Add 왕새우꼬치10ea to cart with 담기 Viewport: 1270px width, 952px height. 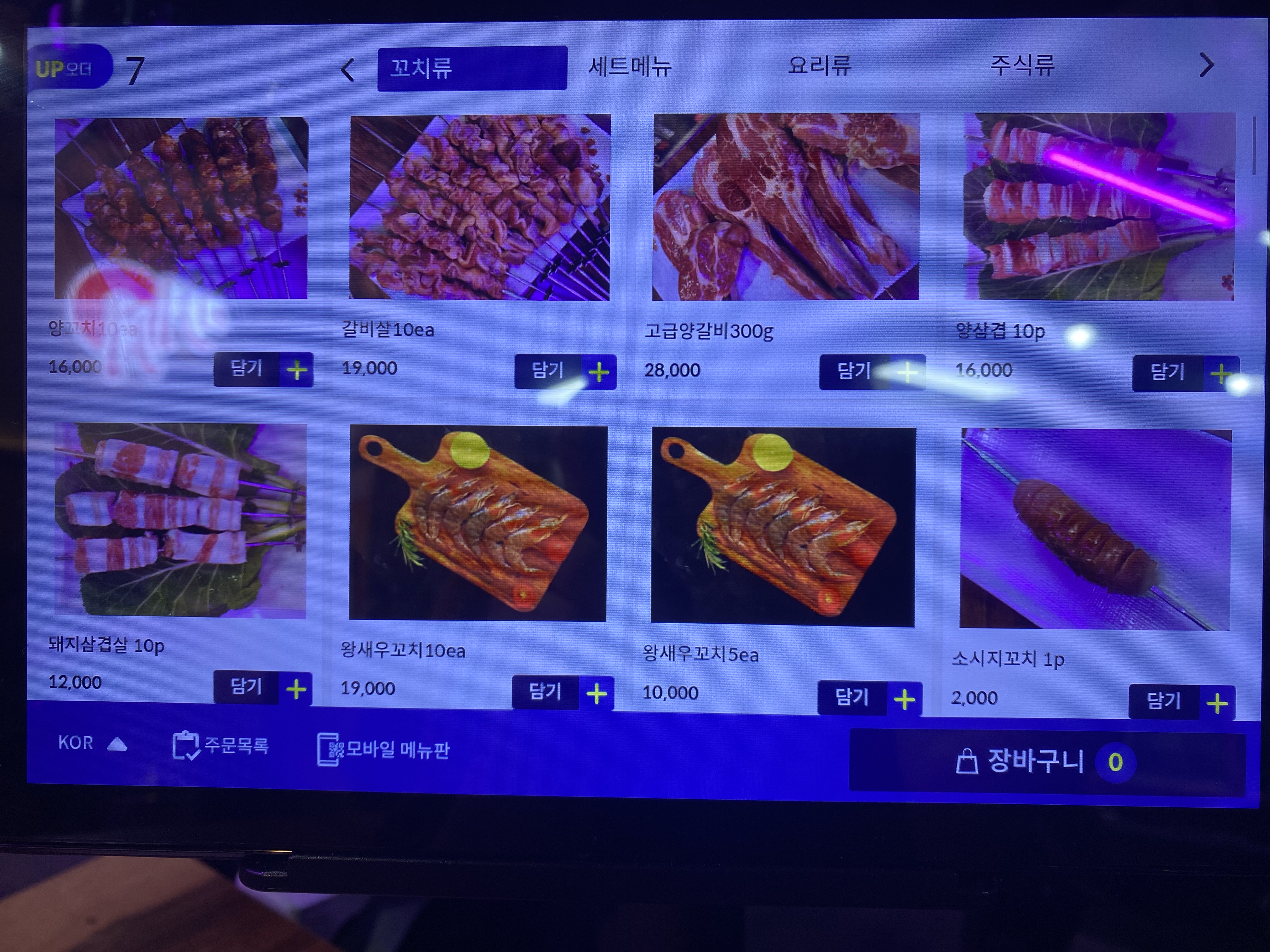tap(562, 692)
